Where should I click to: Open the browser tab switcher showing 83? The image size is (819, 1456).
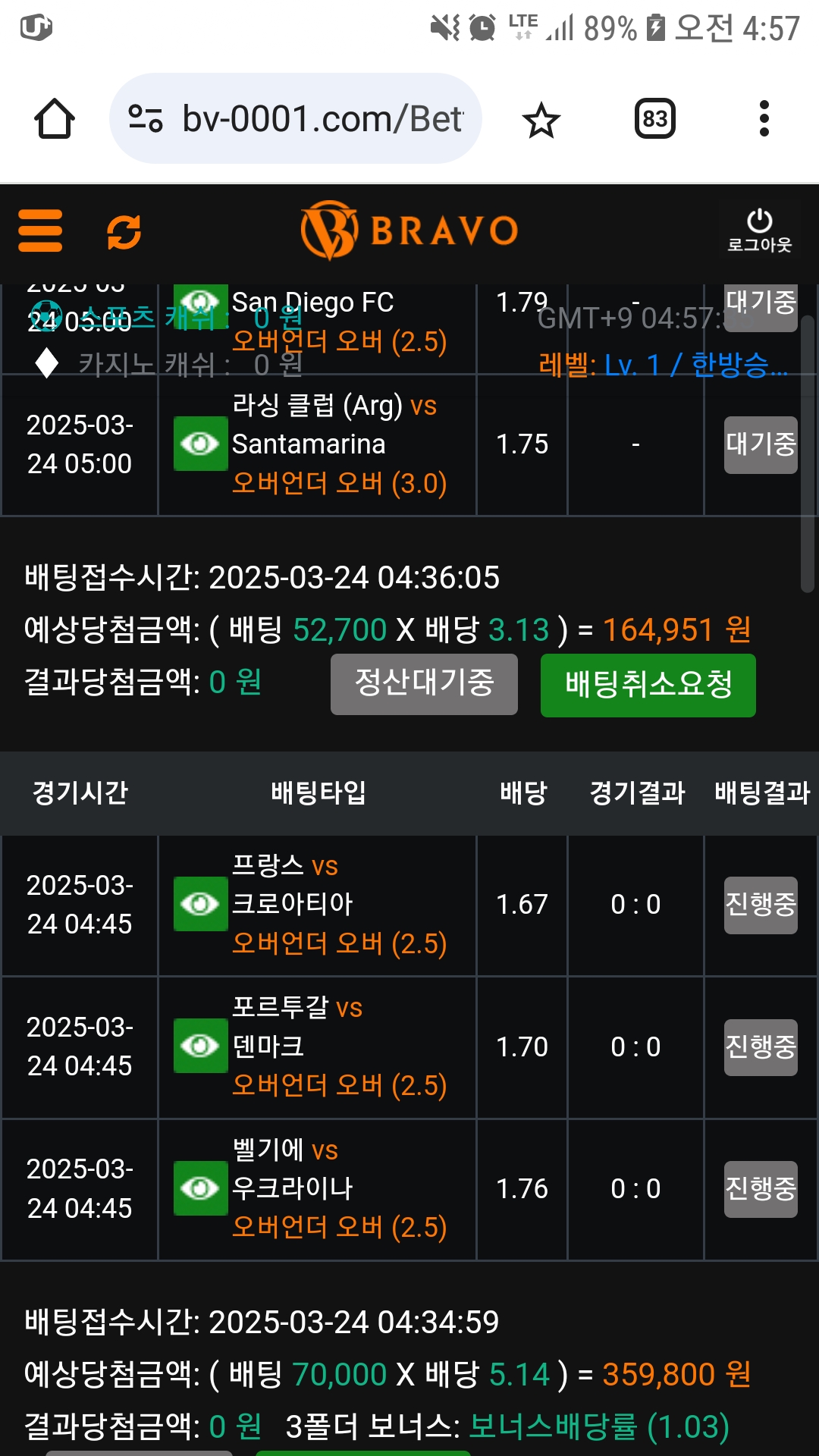click(x=655, y=119)
